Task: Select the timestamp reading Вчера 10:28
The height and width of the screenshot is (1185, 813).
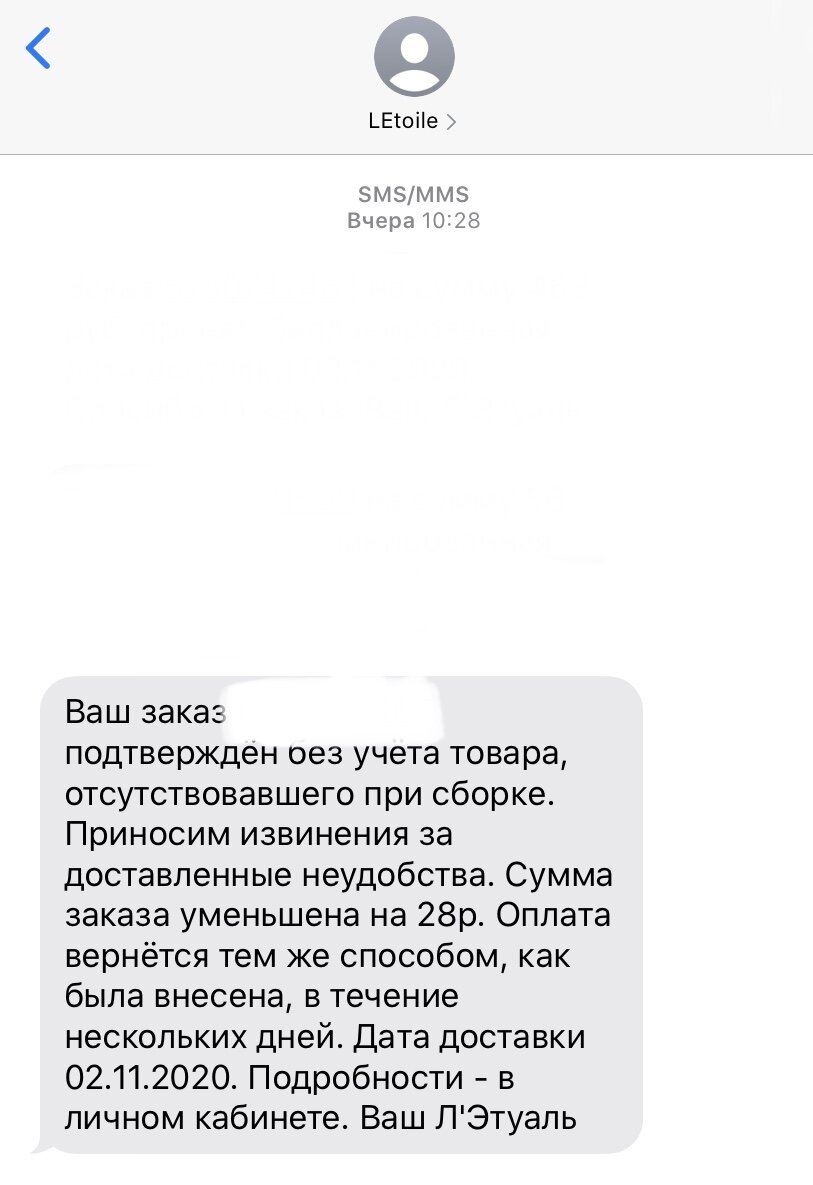Action: (x=412, y=220)
